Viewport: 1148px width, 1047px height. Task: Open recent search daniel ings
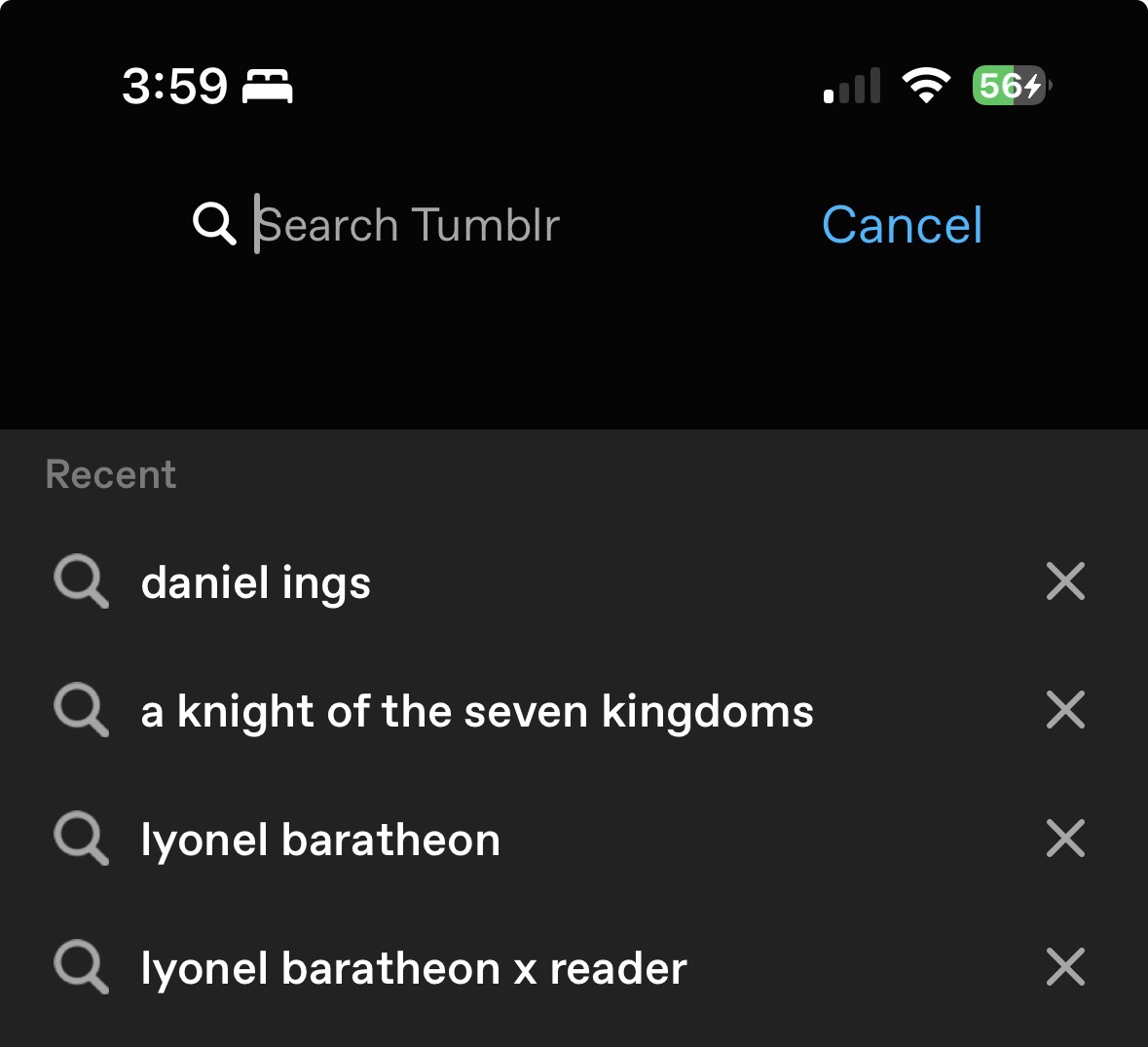point(256,582)
